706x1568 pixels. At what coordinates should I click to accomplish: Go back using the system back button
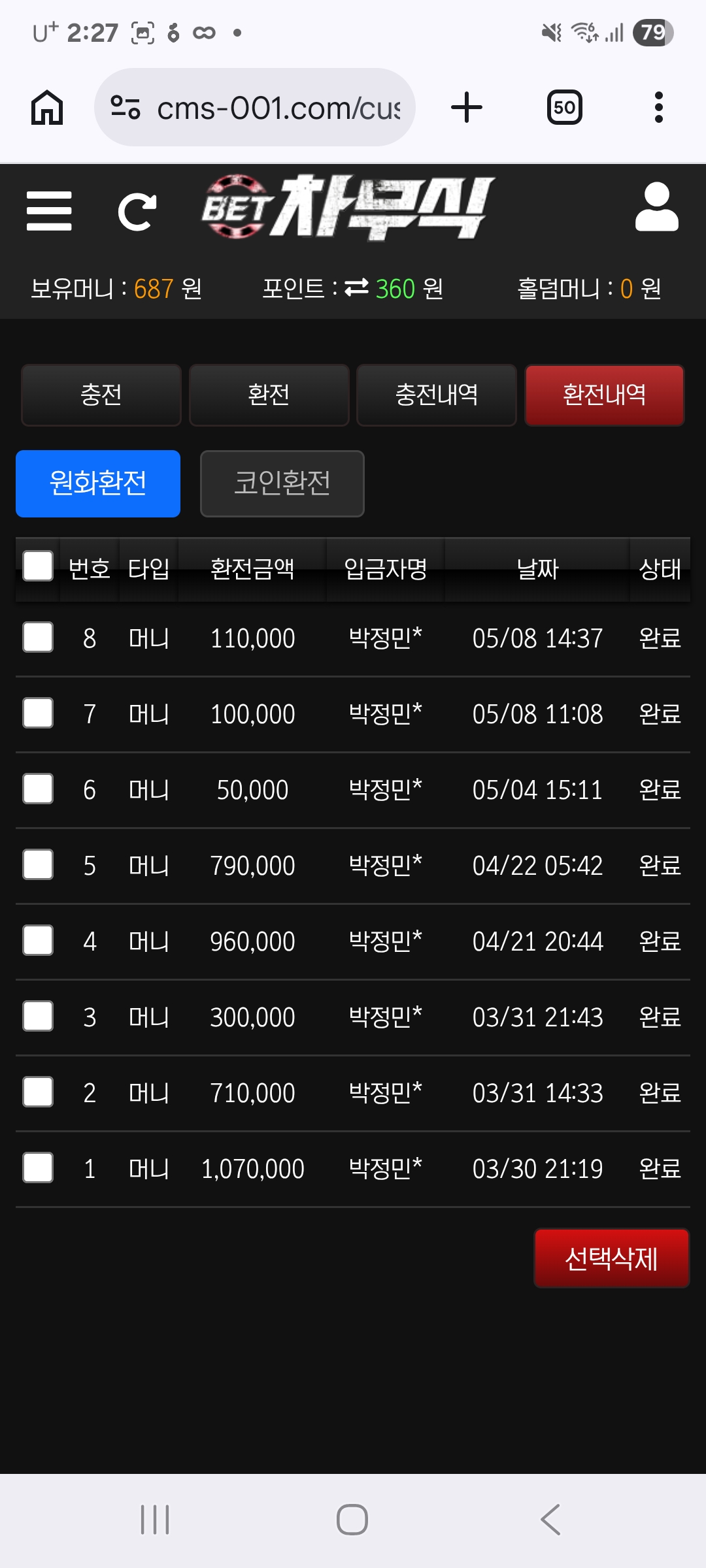(550, 1520)
